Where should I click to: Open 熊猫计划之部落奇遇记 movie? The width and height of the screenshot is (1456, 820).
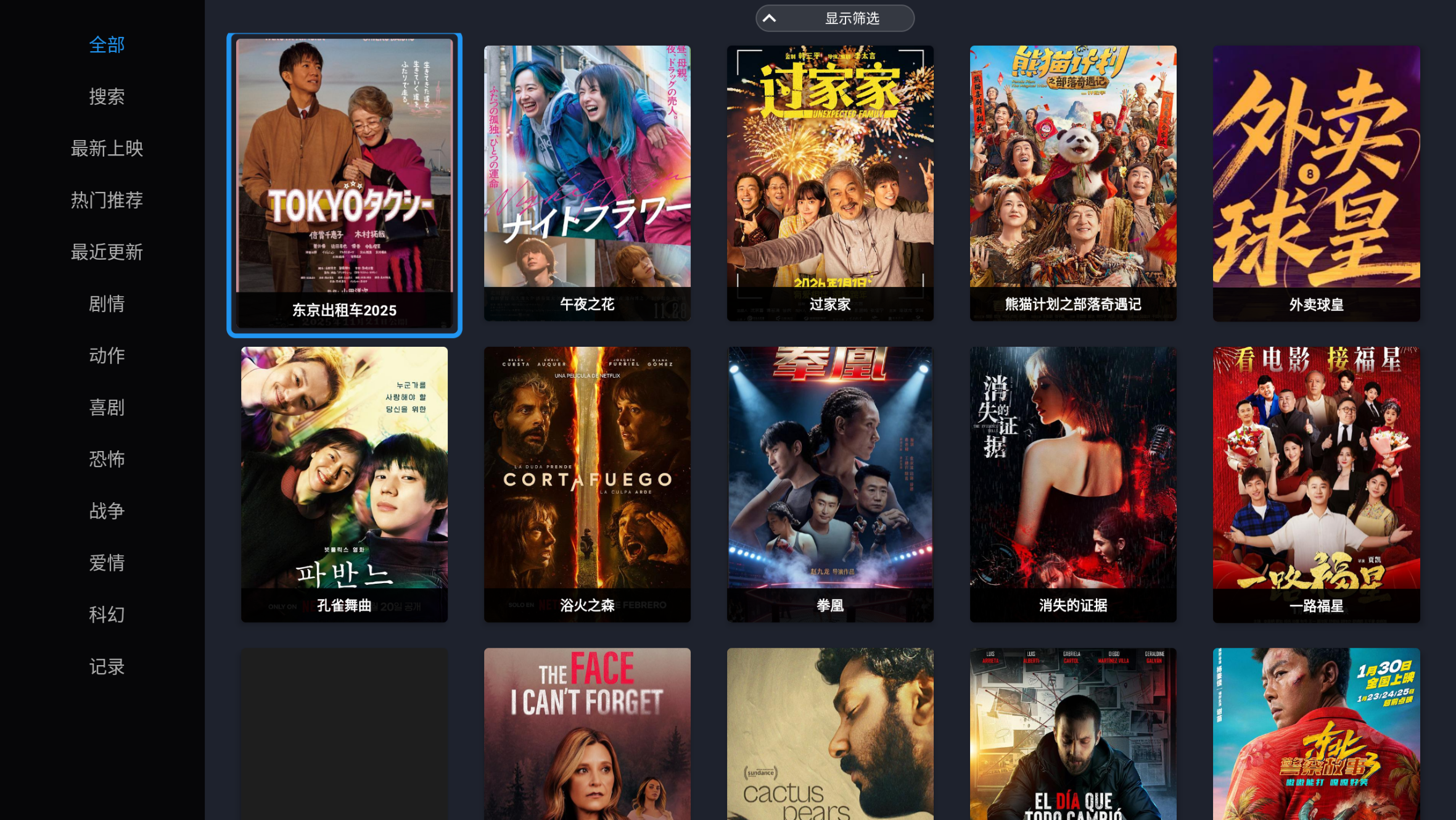click(1073, 183)
